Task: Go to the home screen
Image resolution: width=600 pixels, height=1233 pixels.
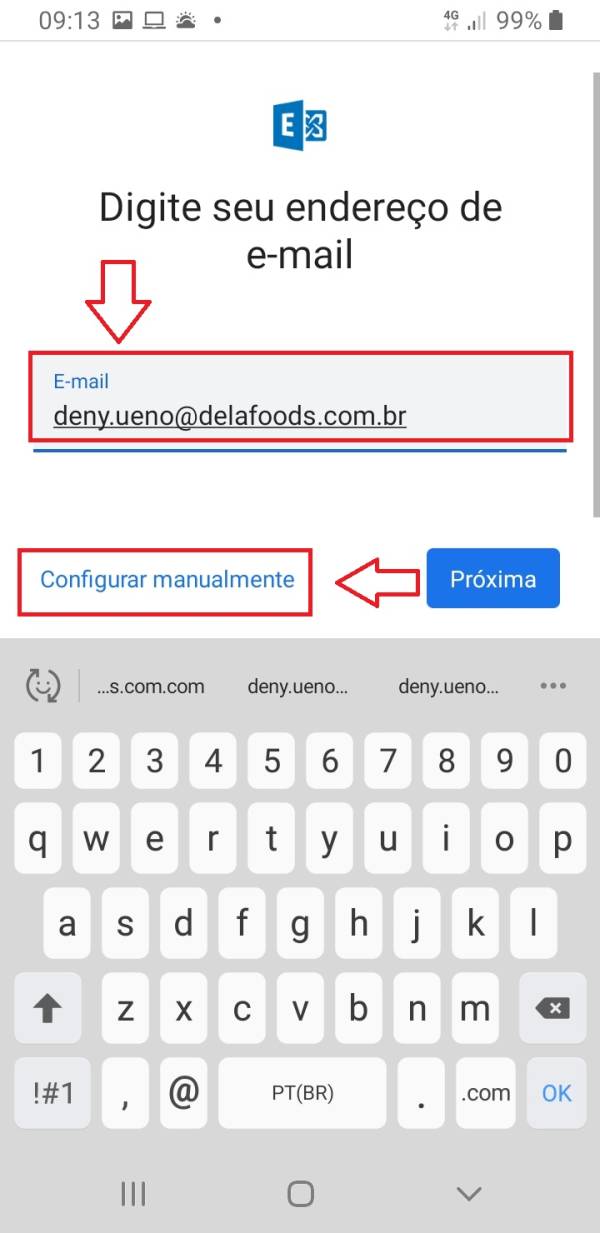Action: click(300, 1193)
